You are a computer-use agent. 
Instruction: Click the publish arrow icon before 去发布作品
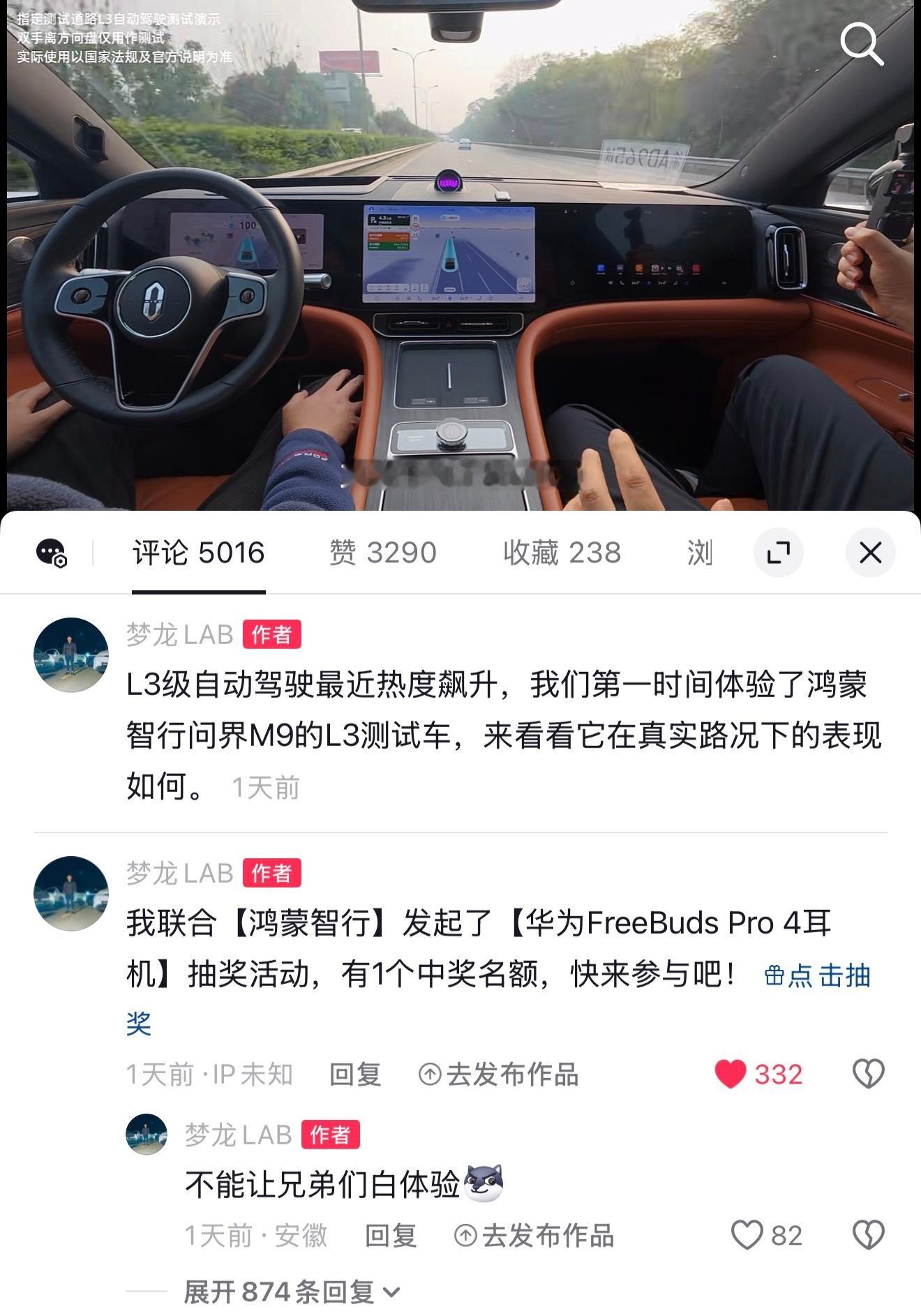432,1076
